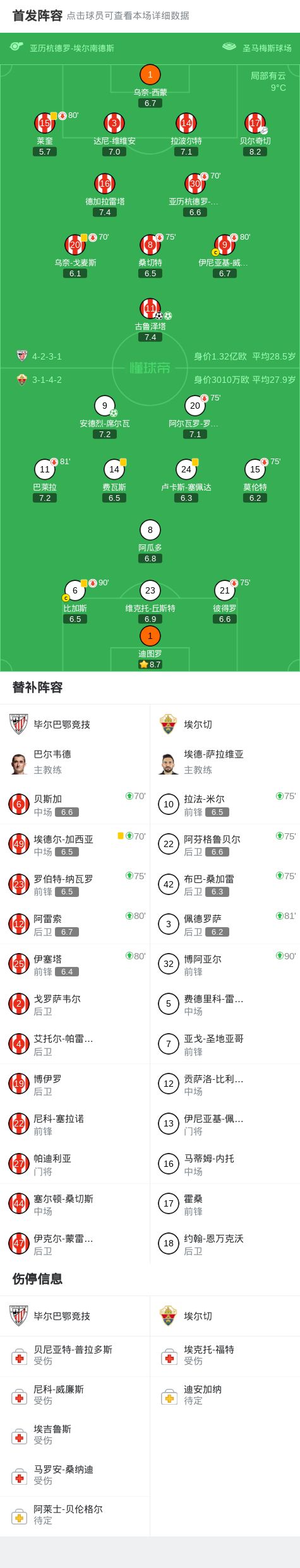Open substitute 贝斯加's details
This screenshot has height=1568, width=300.
pyautogui.click(x=75, y=804)
